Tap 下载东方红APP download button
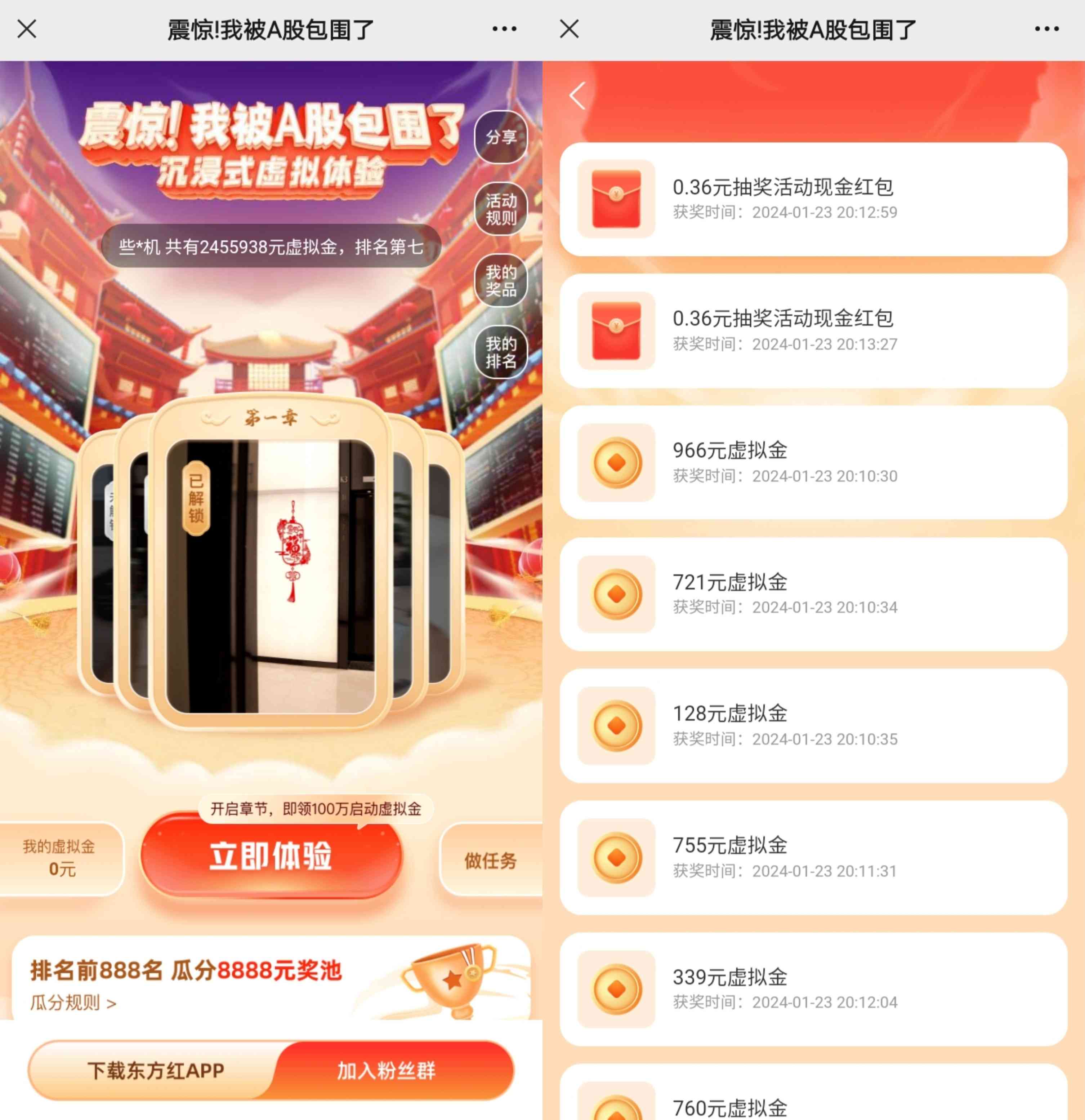This screenshot has width=1085, height=1120. tap(155, 1070)
